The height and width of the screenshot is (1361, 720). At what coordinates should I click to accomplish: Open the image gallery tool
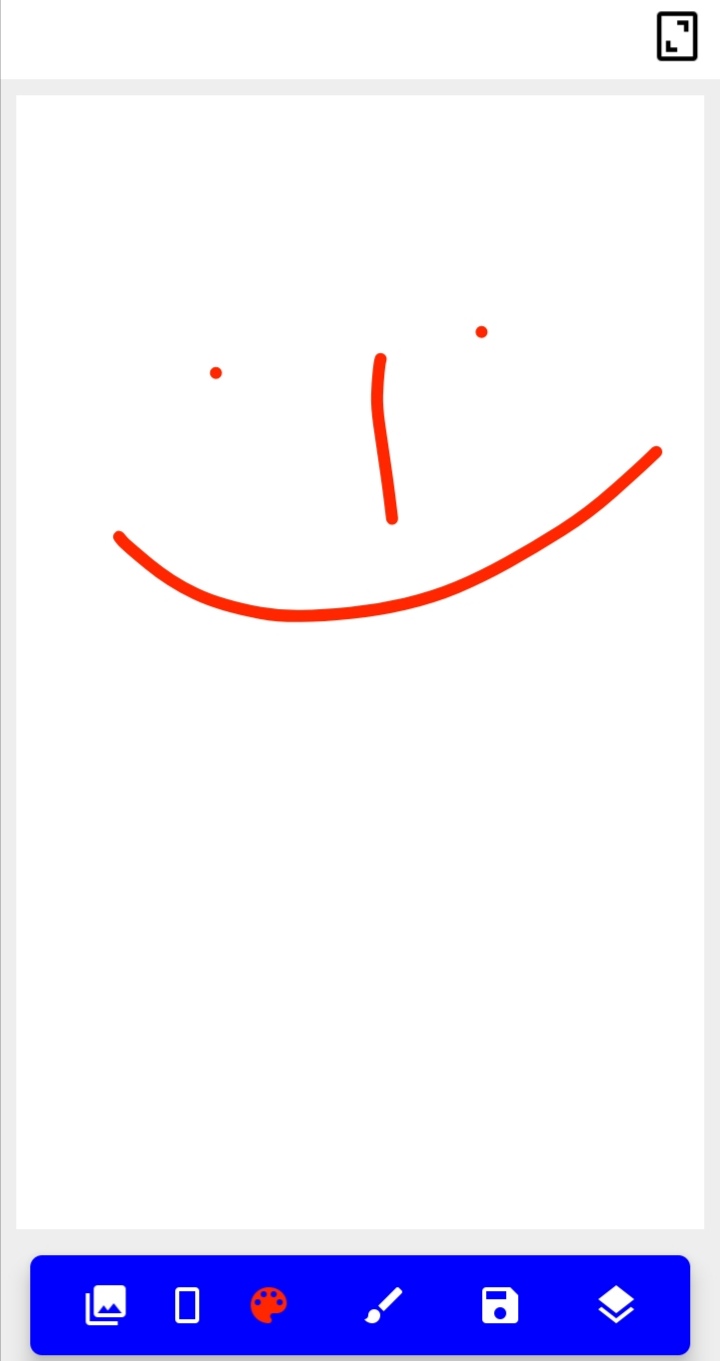coord(106,1305)
